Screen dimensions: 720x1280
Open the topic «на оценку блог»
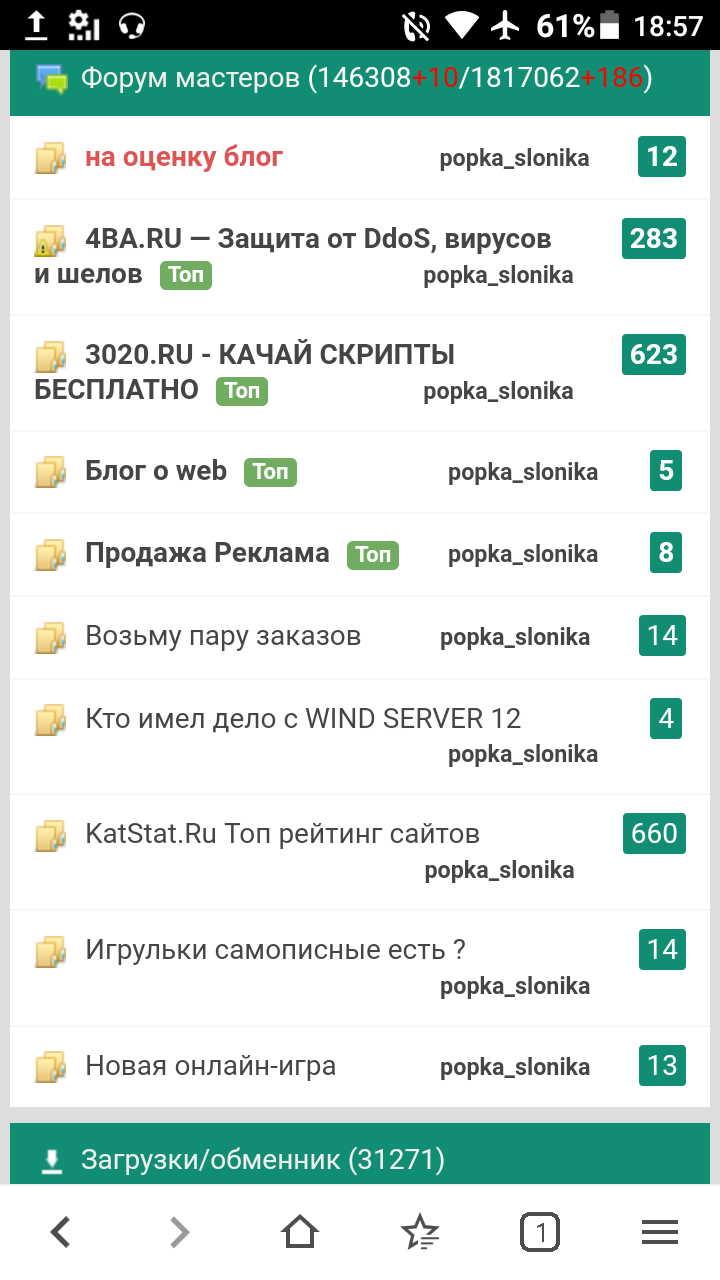pyautogui.click(x=184, y=157)
